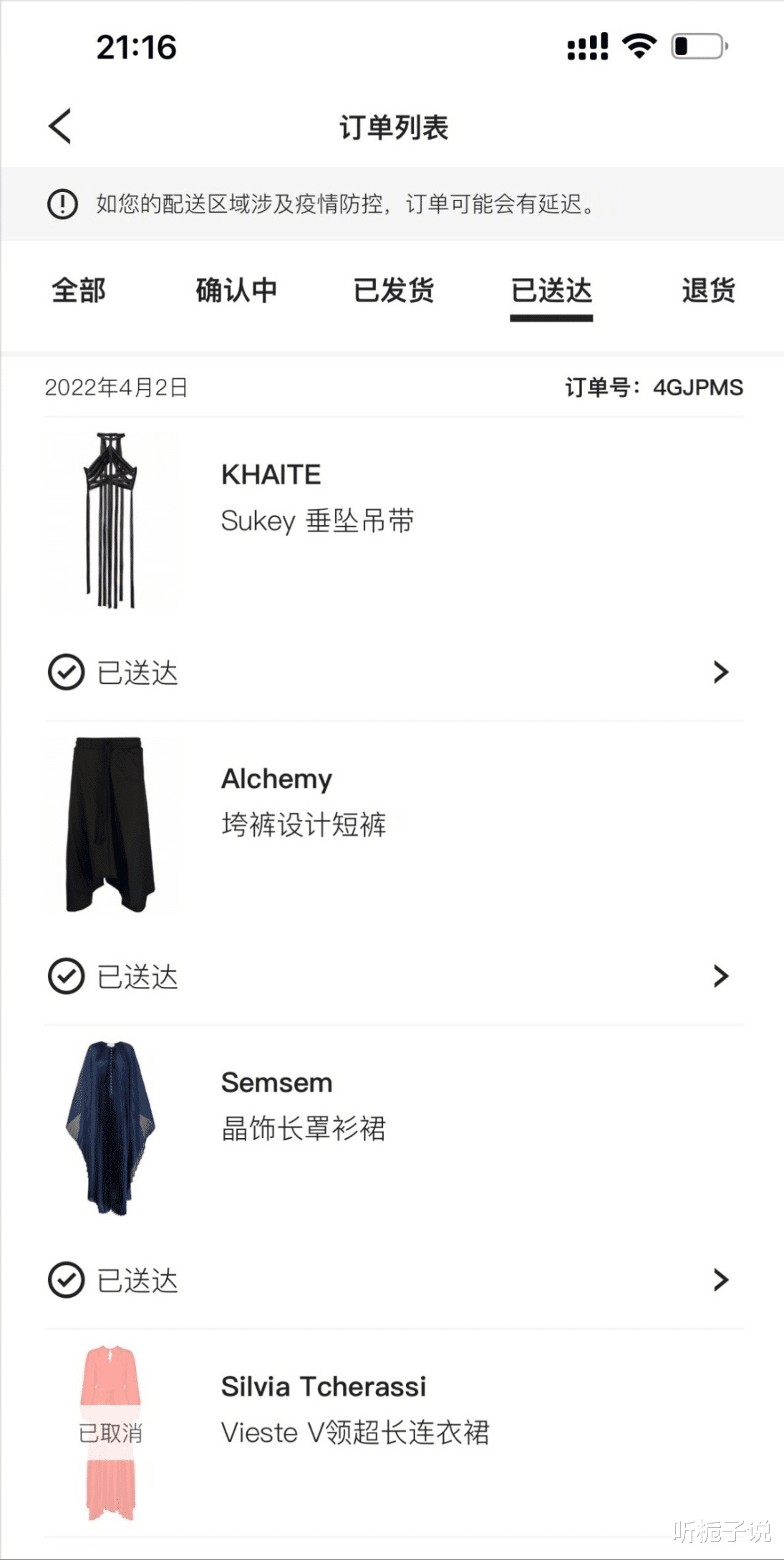Image resolution: width=784 pixels, height=1560 pixels.
Task: Switch to the 全部 tab
Action: pyautogui.click(x=77, y=291)
